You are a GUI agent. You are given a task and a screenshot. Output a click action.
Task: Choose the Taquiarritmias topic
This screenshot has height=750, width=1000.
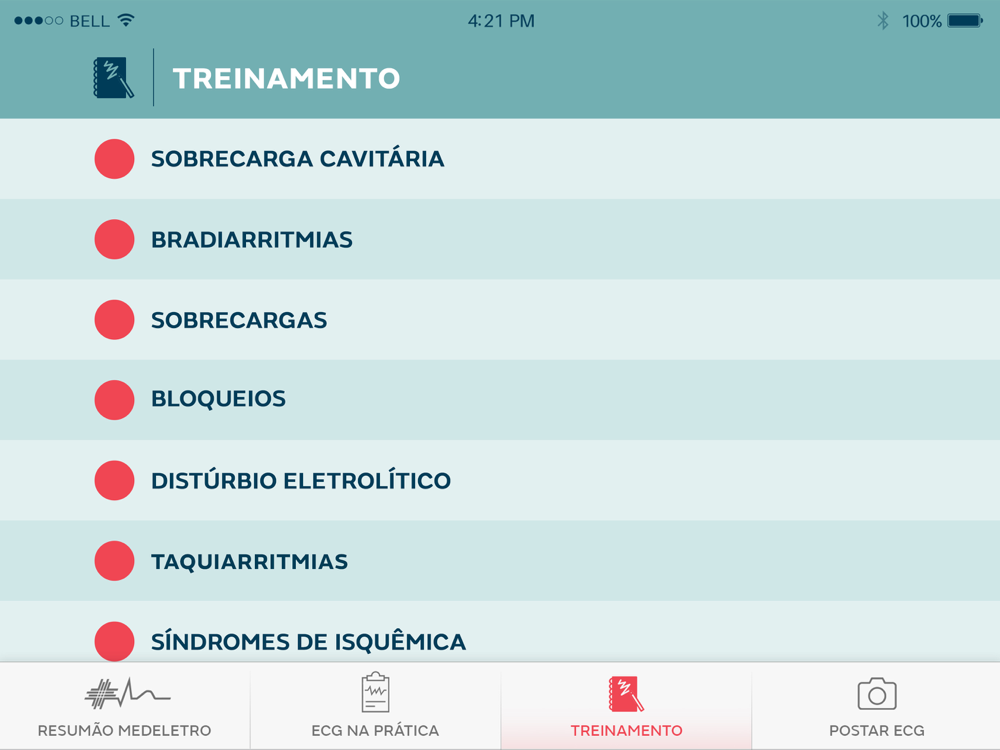pos(500,561)
